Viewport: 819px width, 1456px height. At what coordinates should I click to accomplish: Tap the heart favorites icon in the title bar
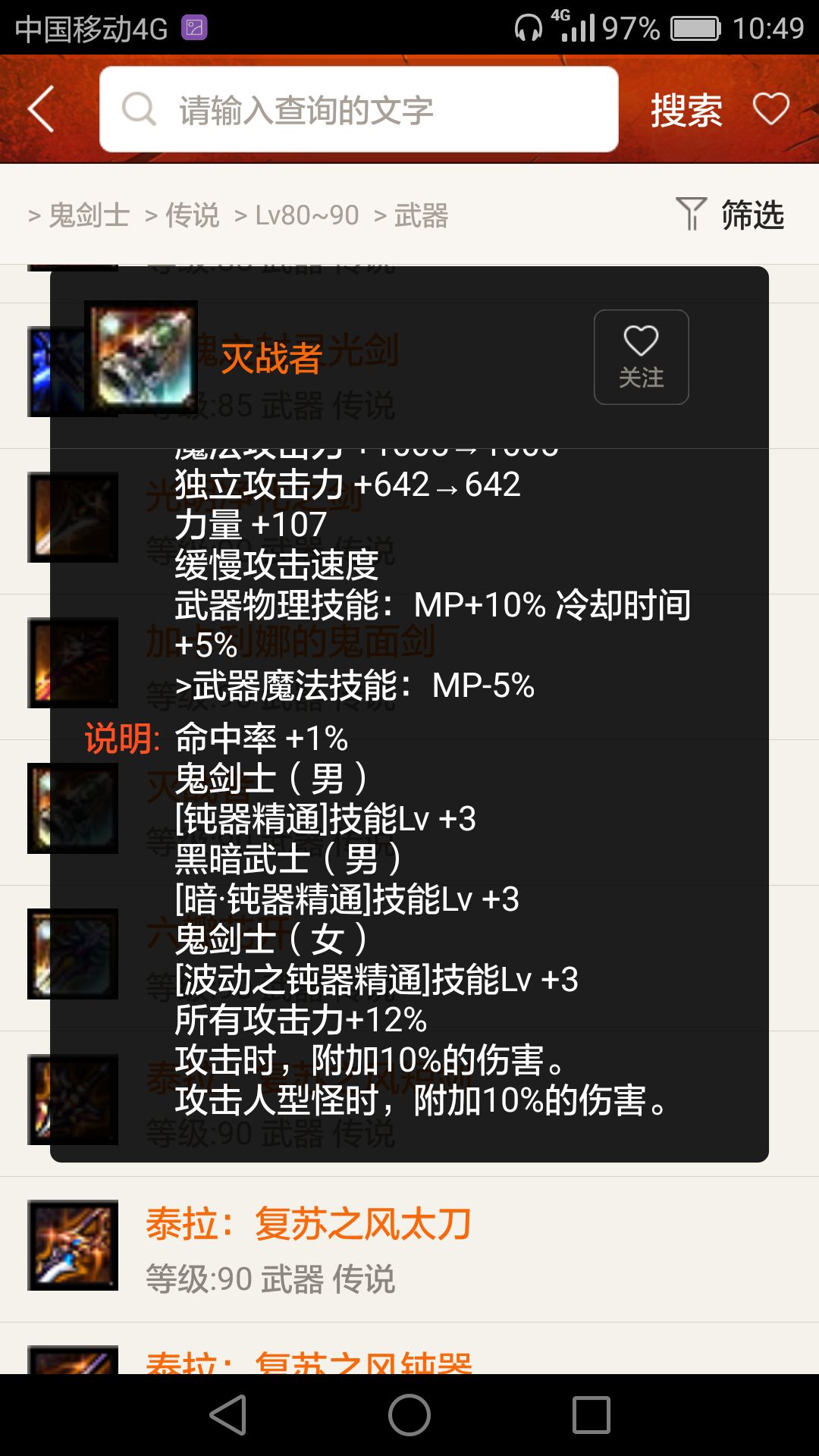click(771, 108)
